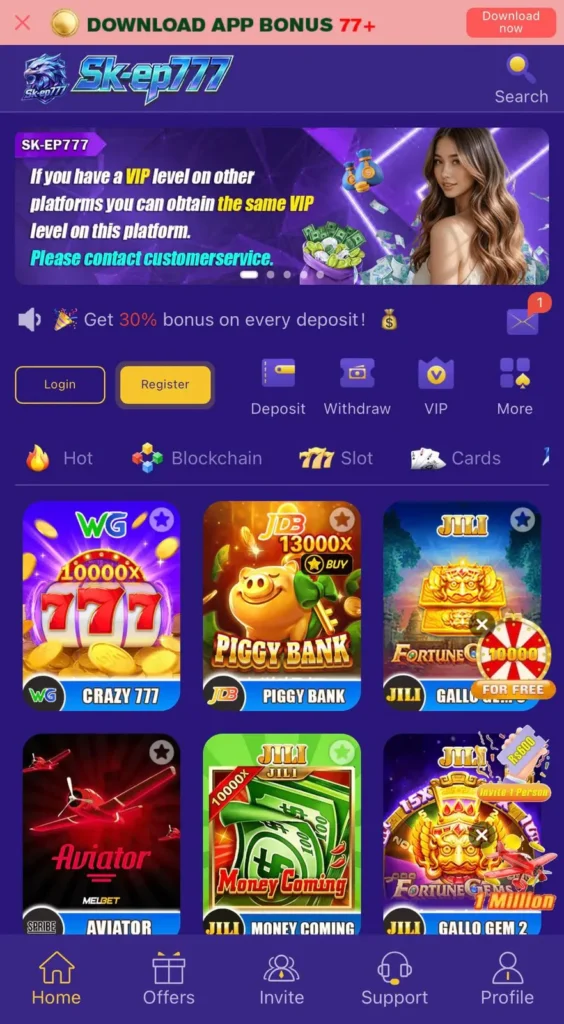Tap the Login button
This screenshot has width=564, height=1024.
point(60,385)
